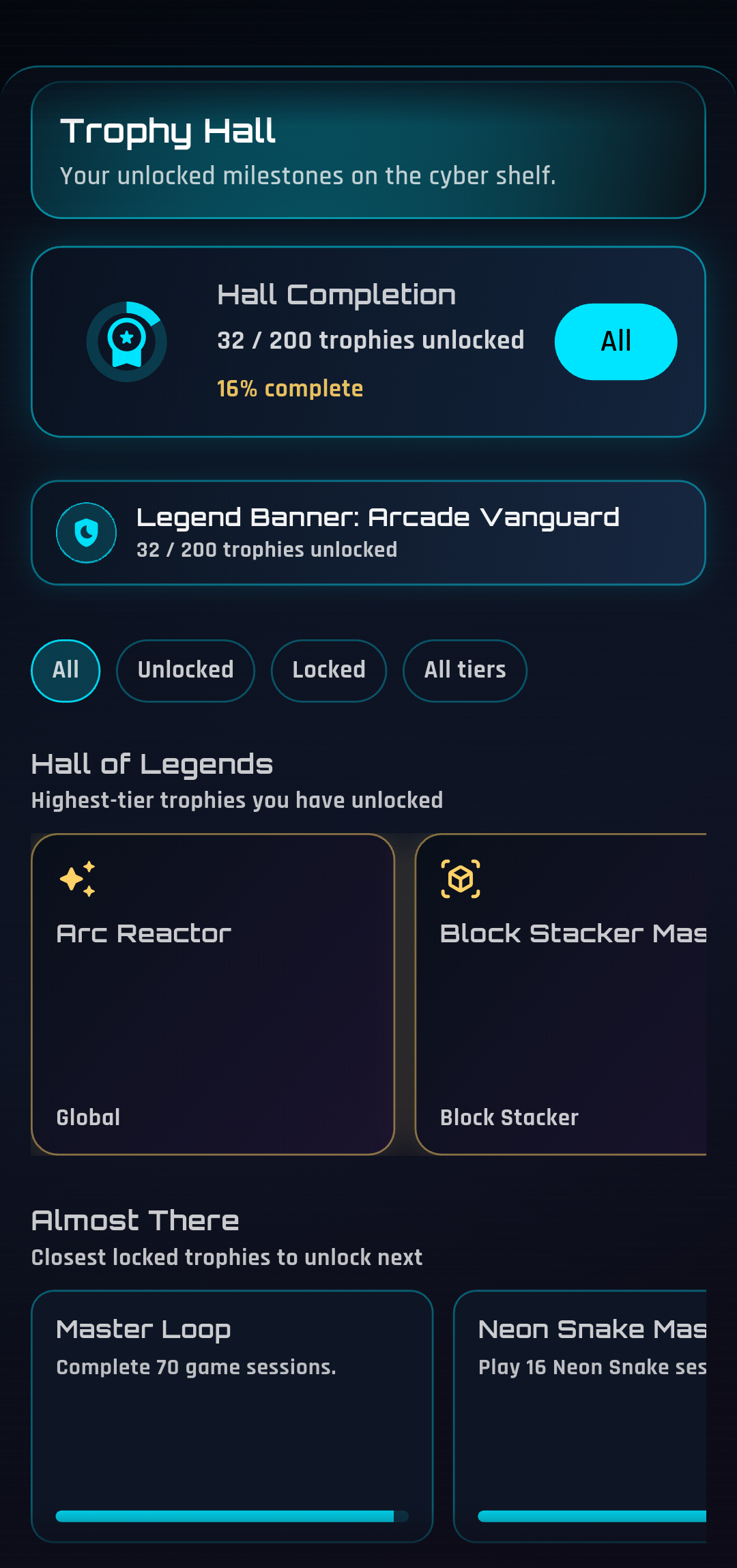Filter by Unlocked trophies

[x=186, y=670]
